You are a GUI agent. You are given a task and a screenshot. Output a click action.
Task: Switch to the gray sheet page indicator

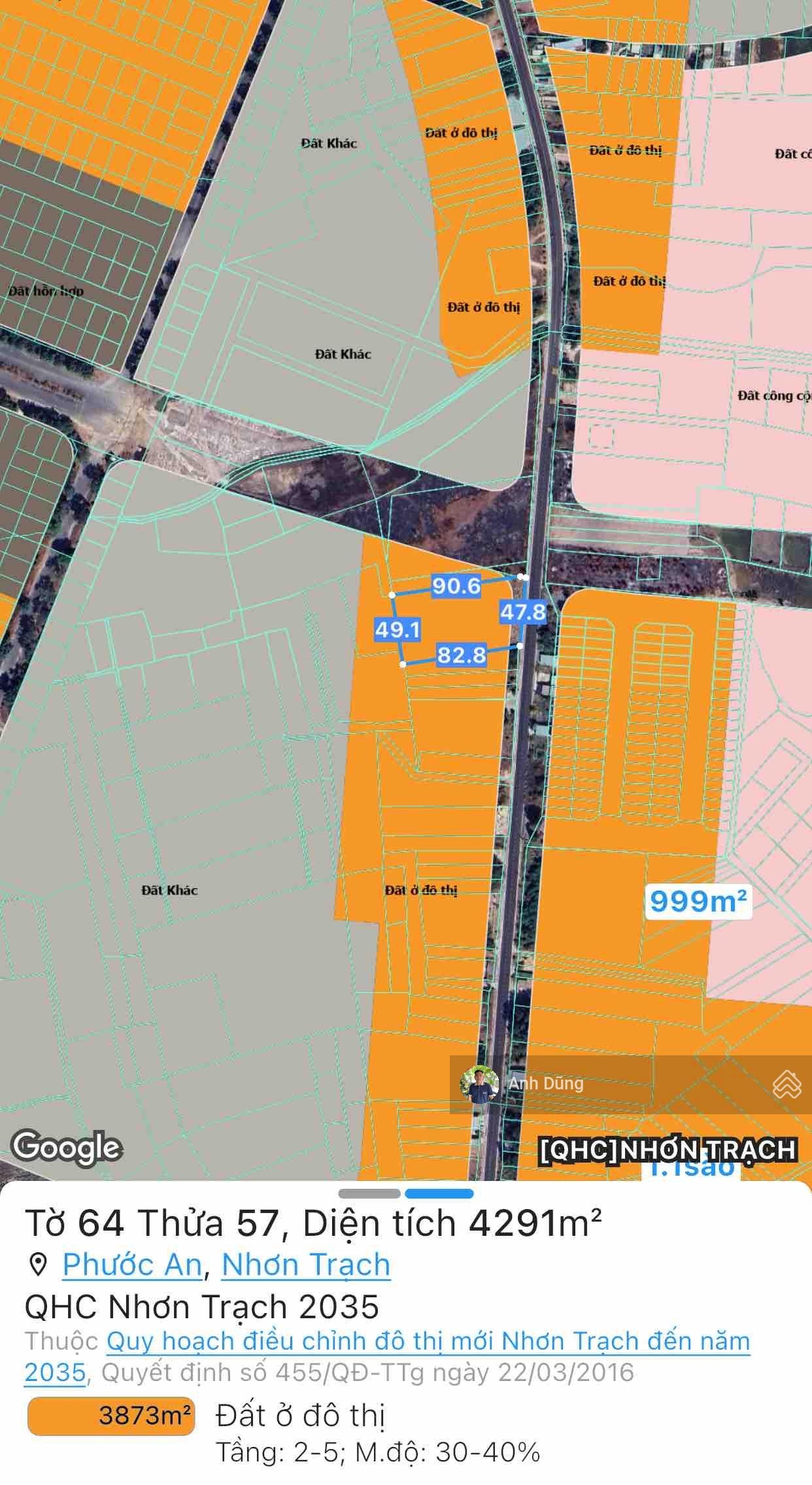coord(369,1194)
